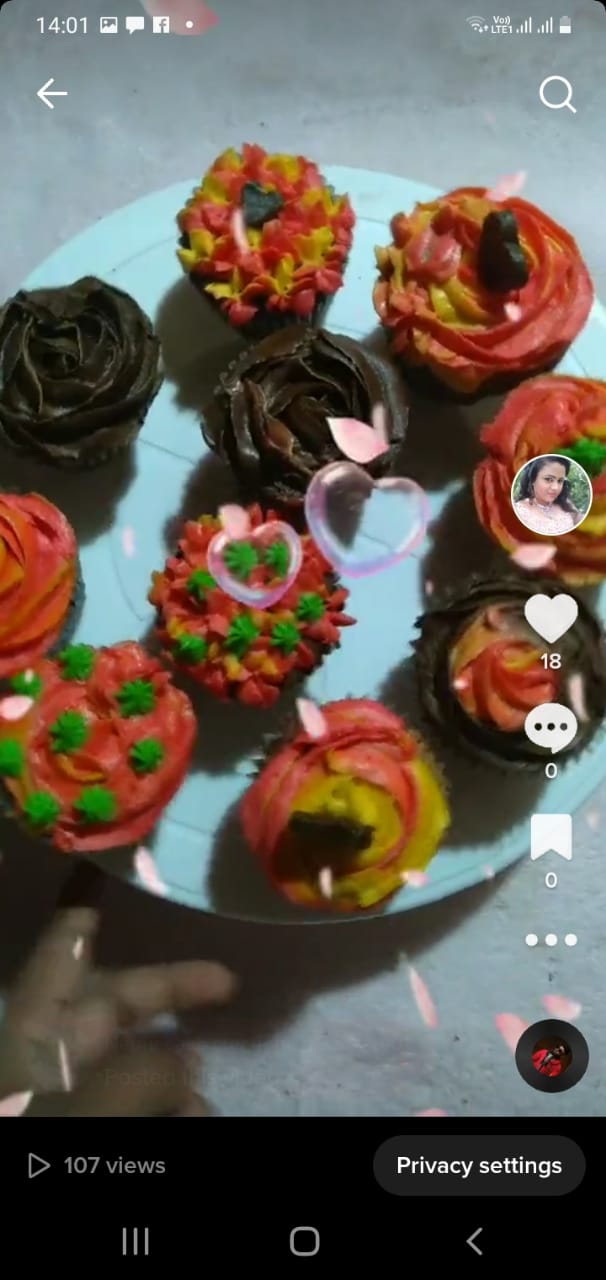This screenshot has width=606, height=1280.
Task: Go back using the top arrow
Action: tap(51, 94)
